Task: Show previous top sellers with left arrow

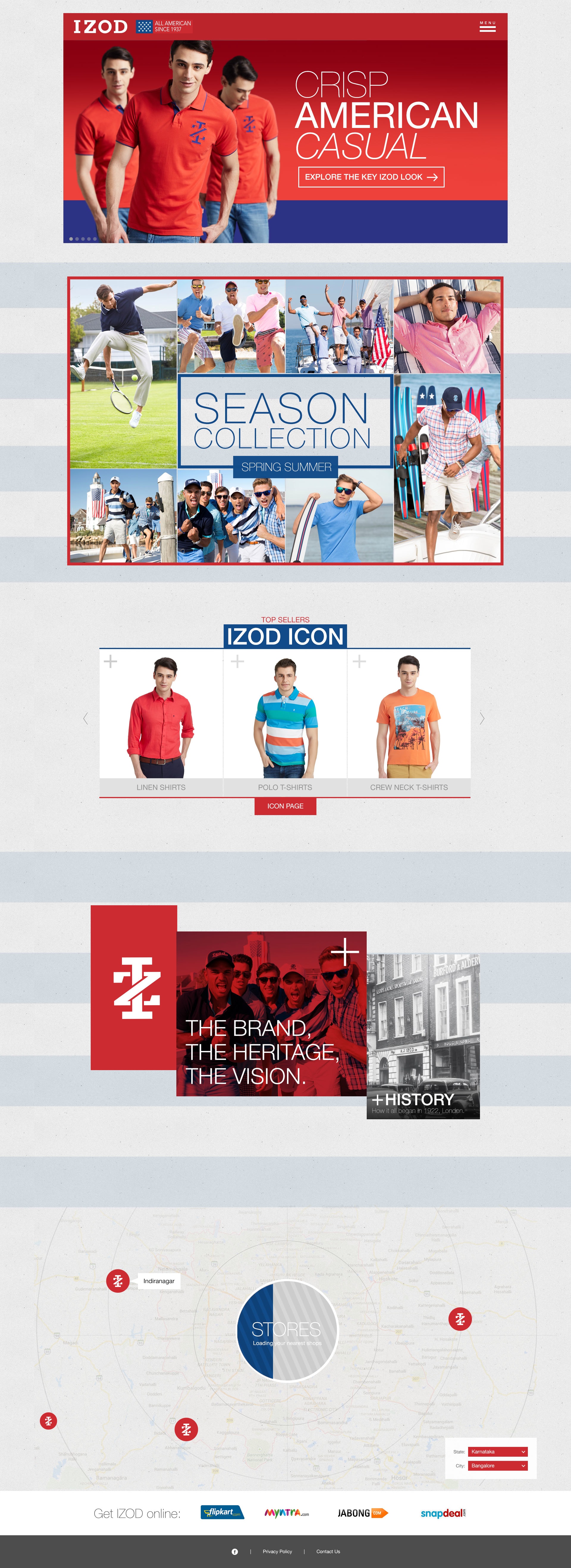Action: click(86, 718)
